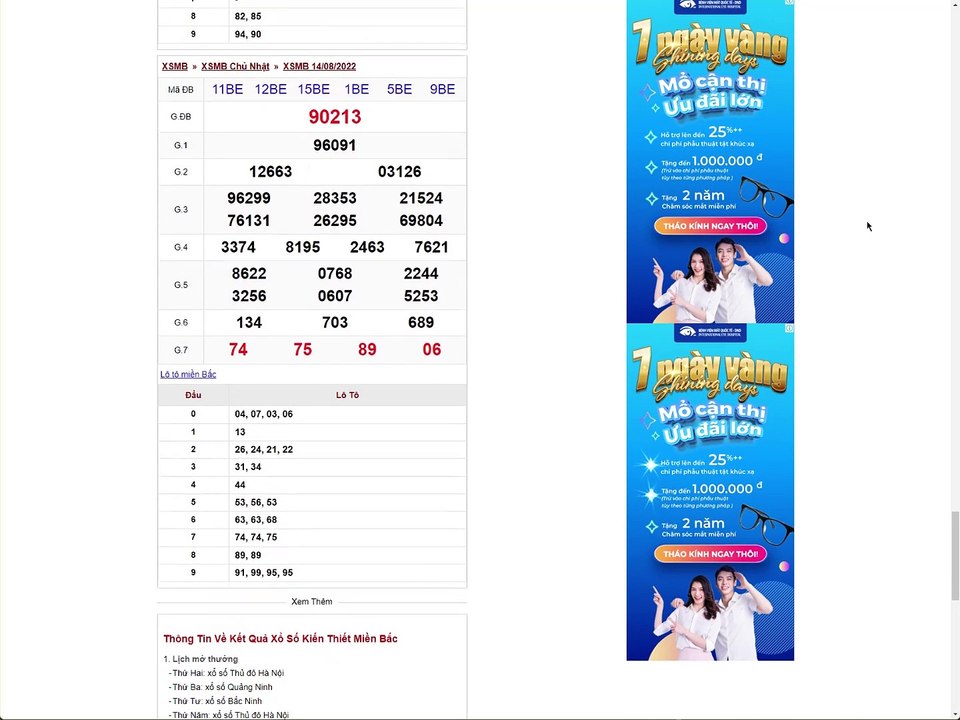The height and width of the screenshot is (720, 960).
Task: Tap the page scrollbar thumb
Action: click(954, 556)
